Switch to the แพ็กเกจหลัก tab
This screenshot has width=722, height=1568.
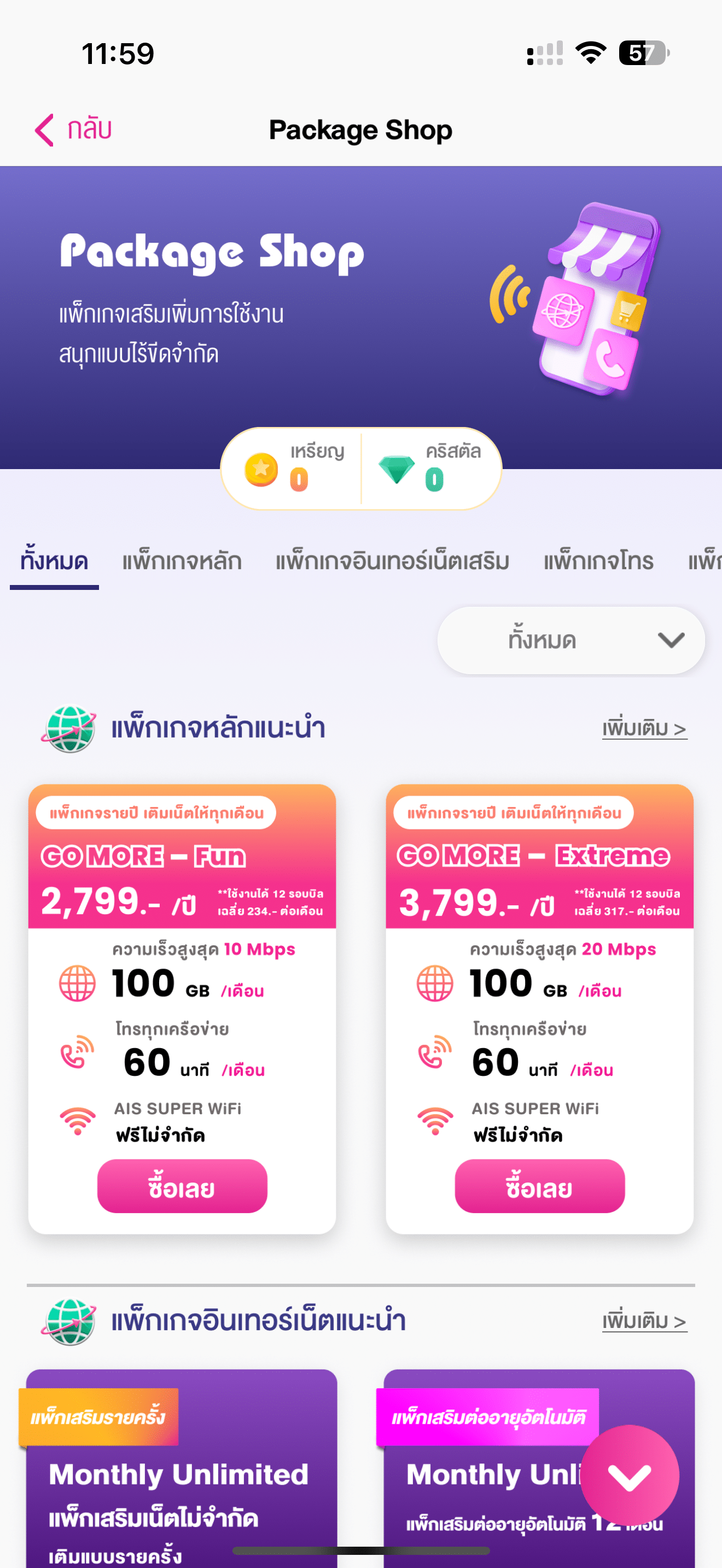(x=182, y=561)
